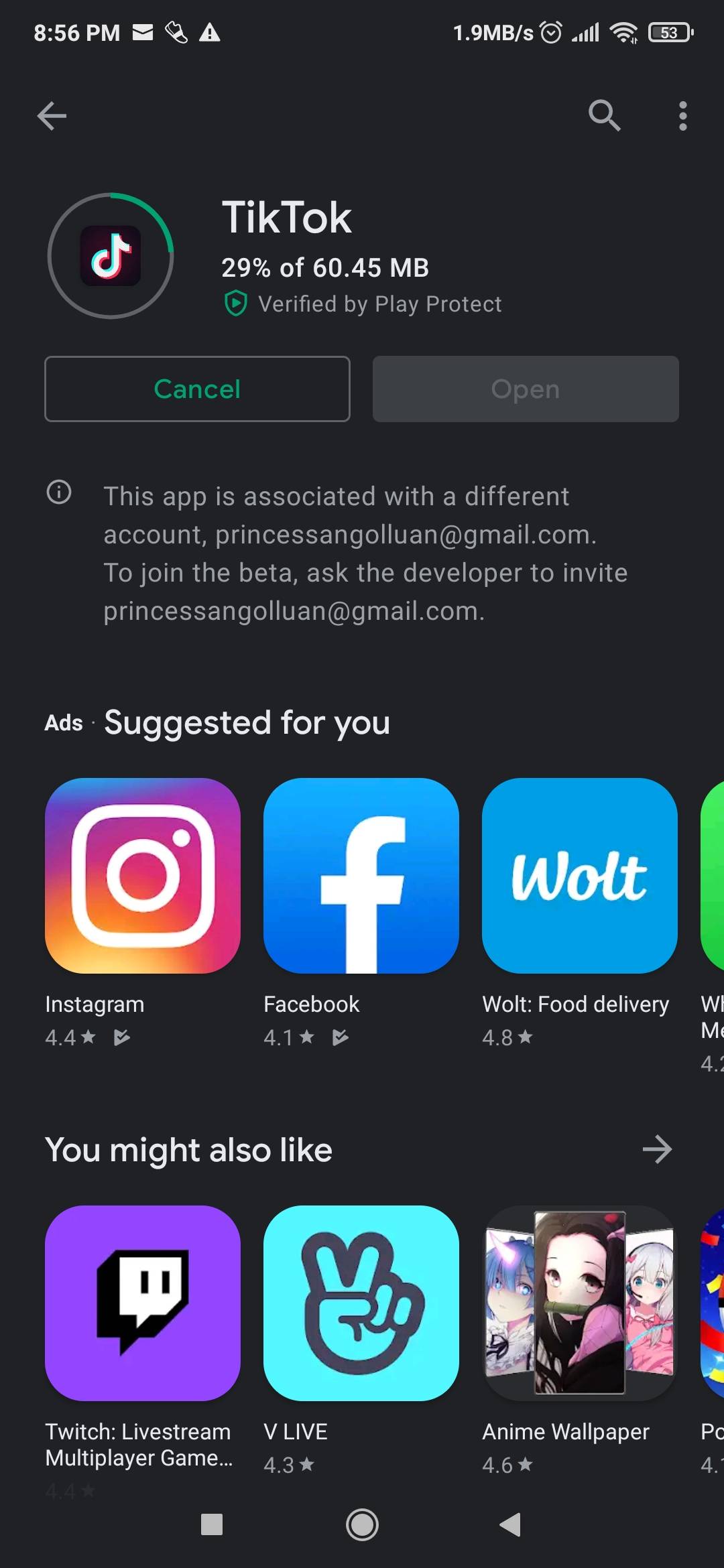Open recent apps from navigation bar
The image size is (724, 1568).
[212, 1524]
